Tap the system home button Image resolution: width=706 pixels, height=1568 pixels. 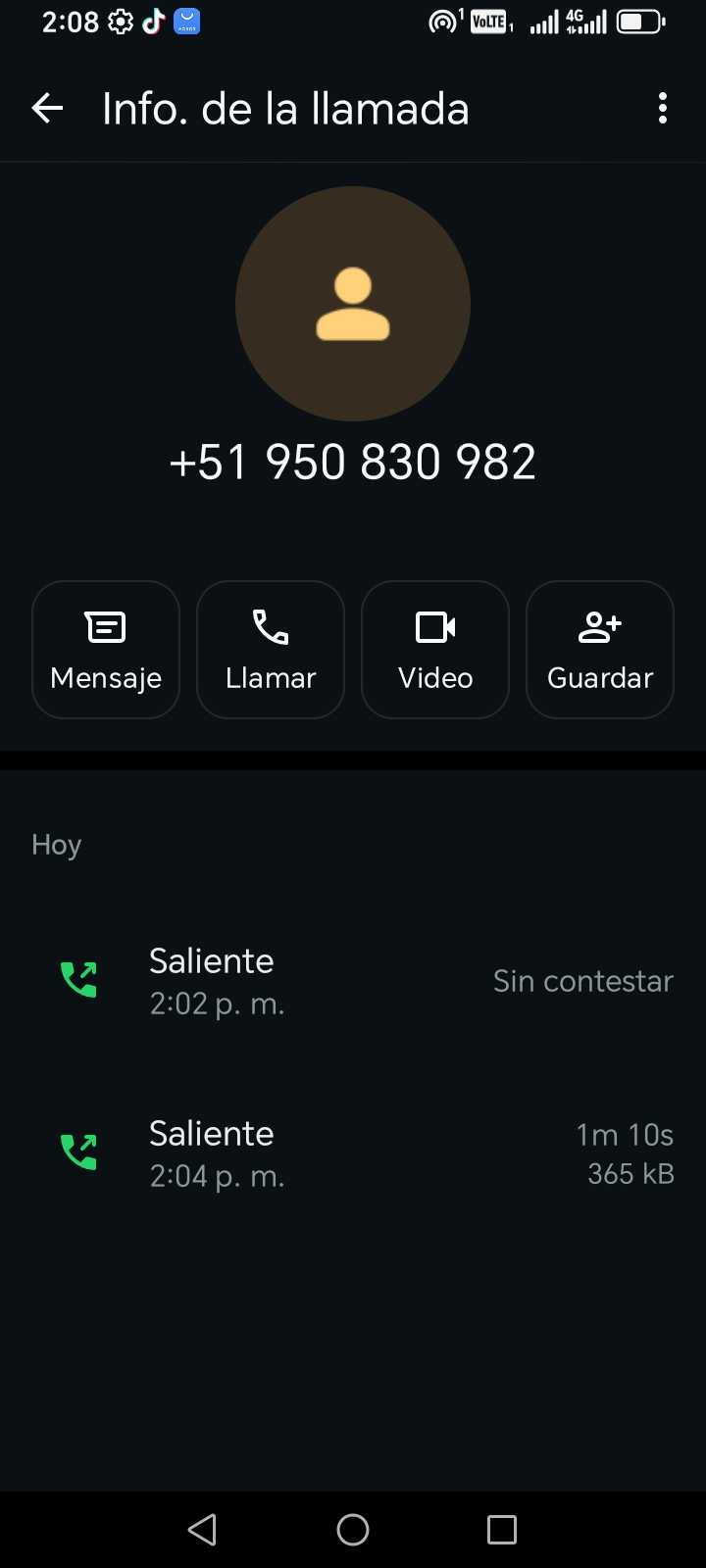point(353,1529)
